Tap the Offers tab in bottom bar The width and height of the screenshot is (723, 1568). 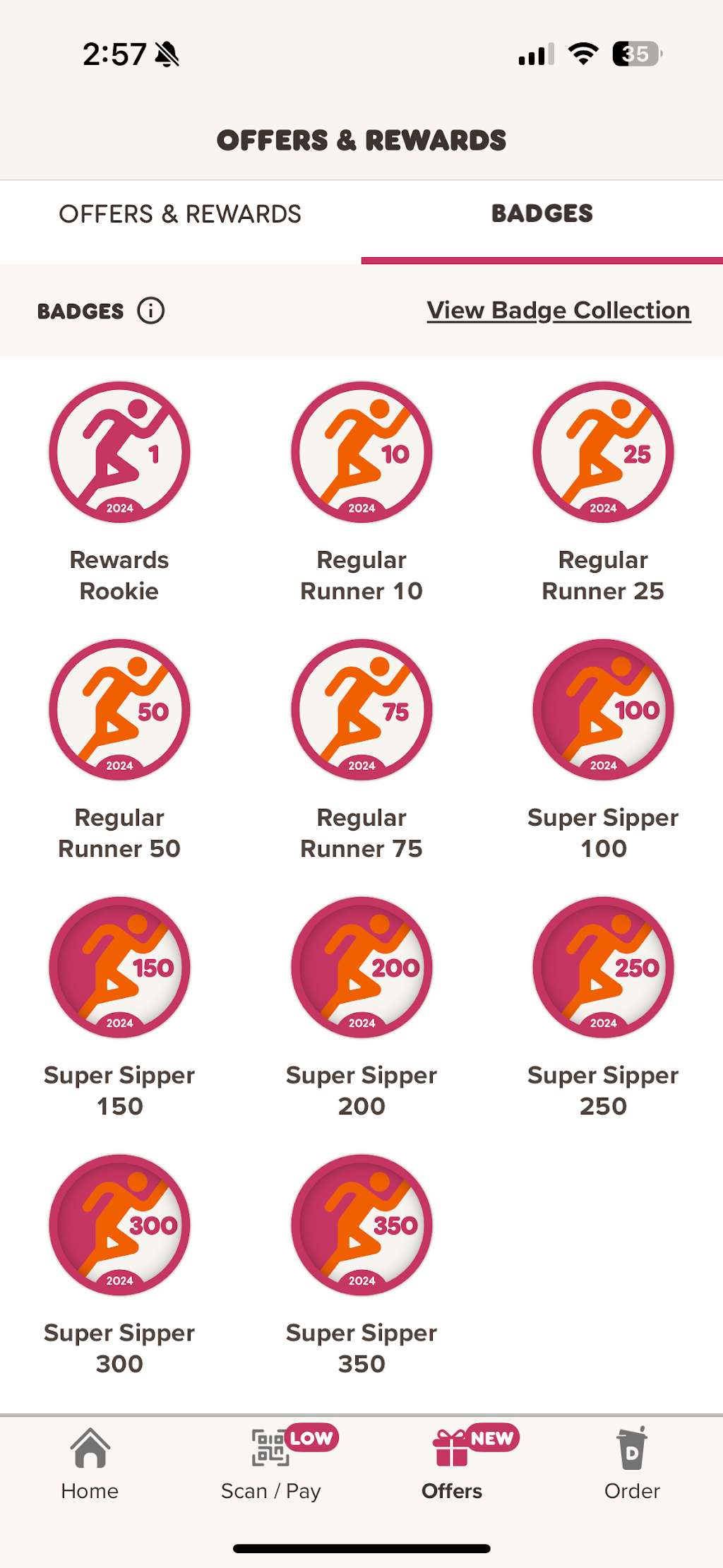point(452,1463)
